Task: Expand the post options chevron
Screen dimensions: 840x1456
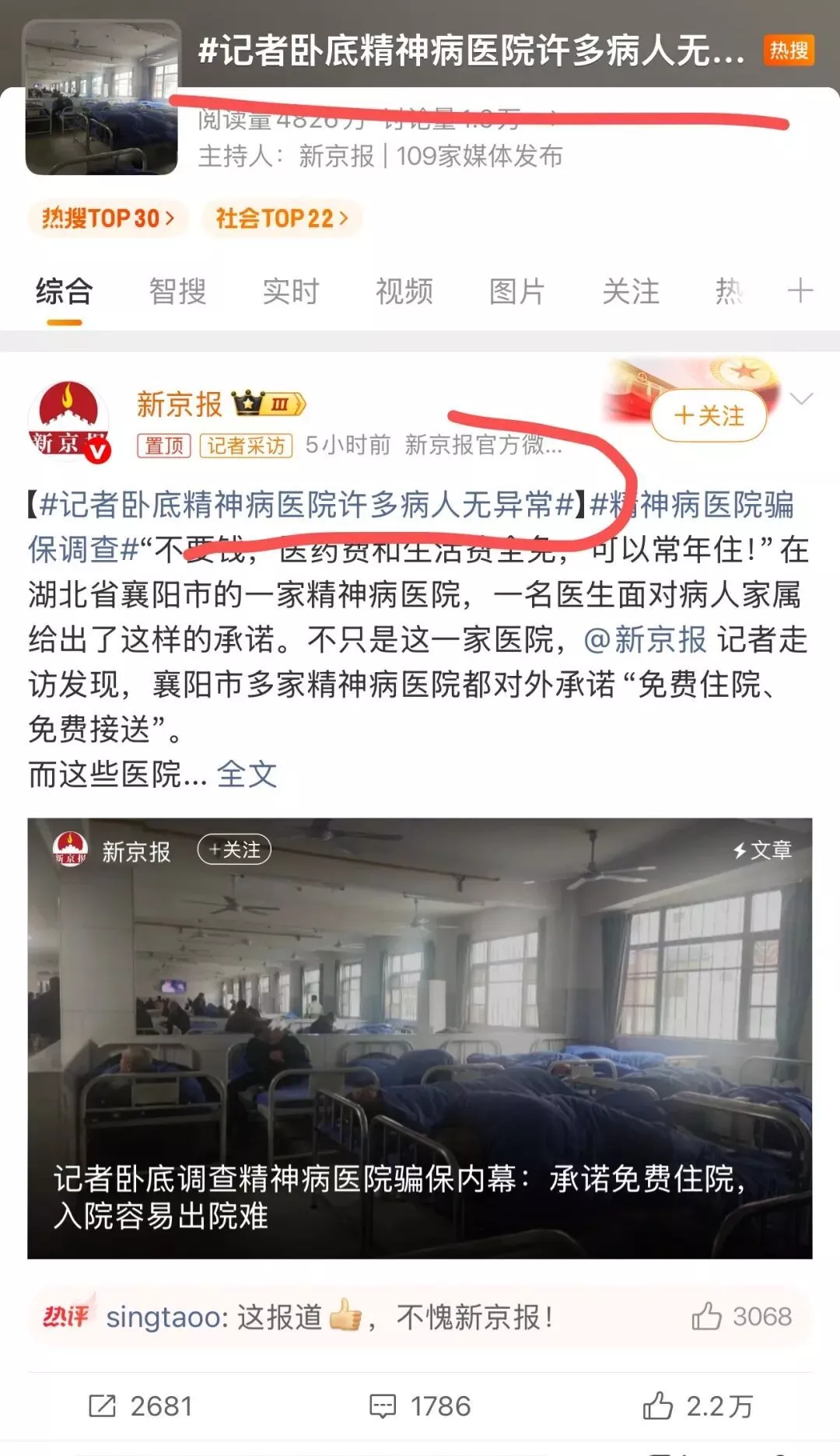Action: coord(801,399)
